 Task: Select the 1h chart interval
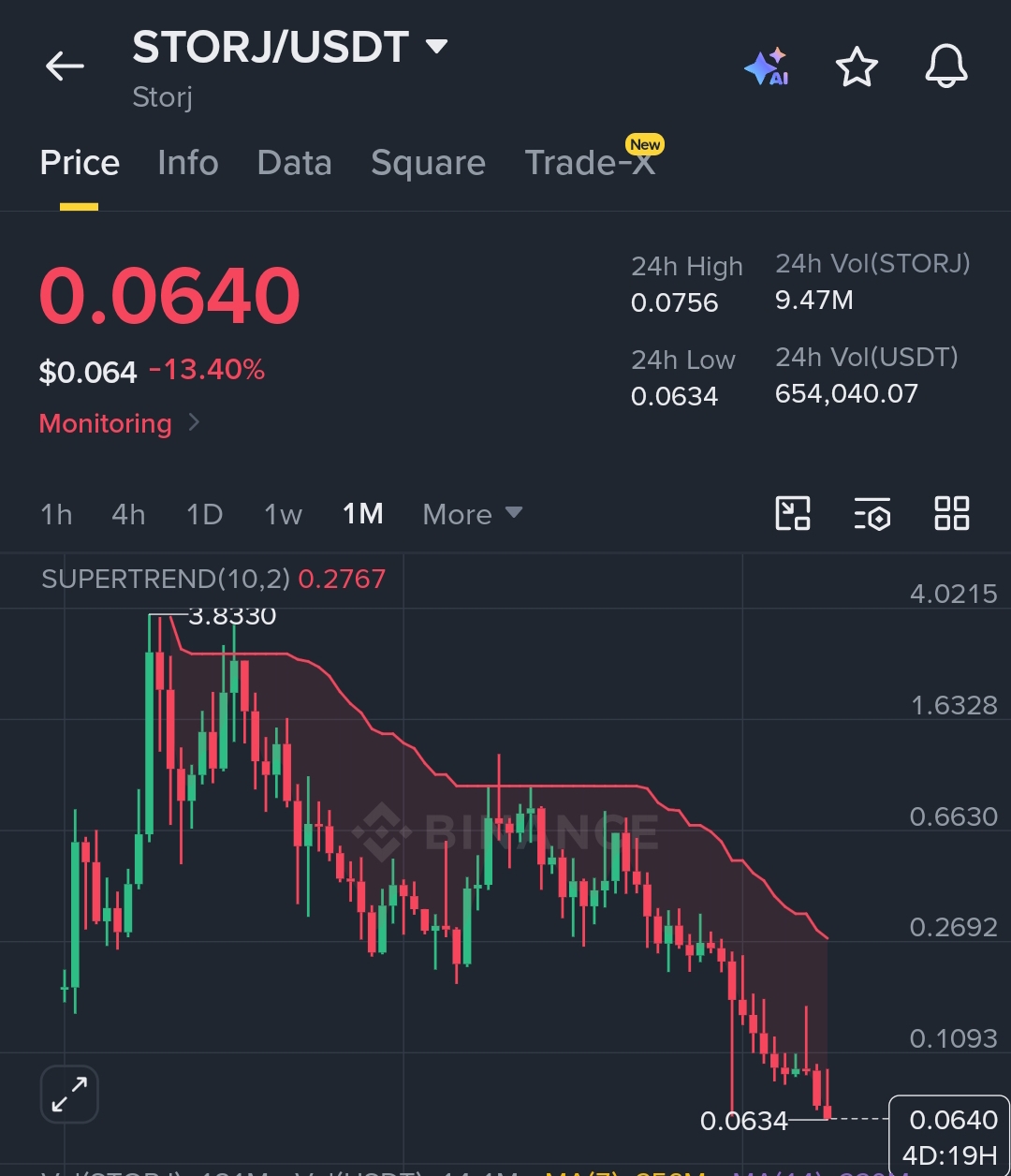pos(56,514)
